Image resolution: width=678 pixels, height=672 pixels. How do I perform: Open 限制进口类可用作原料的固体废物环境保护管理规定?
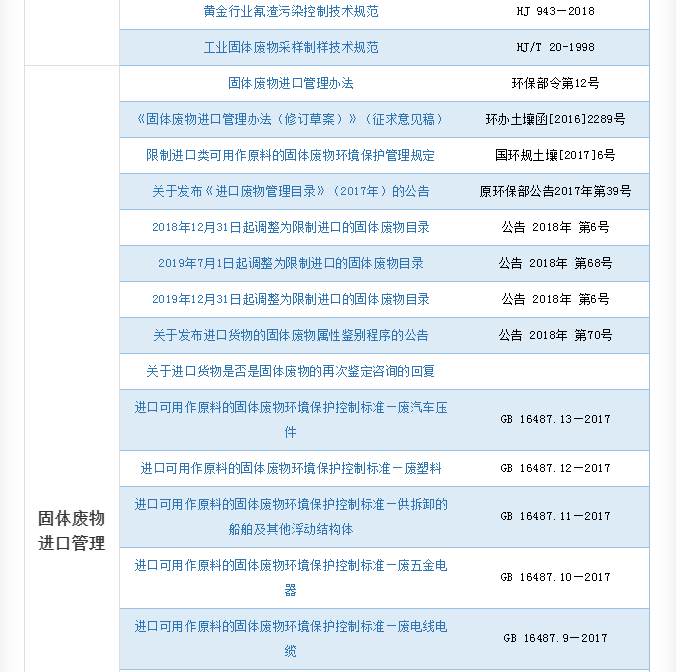tap(291, 155)
